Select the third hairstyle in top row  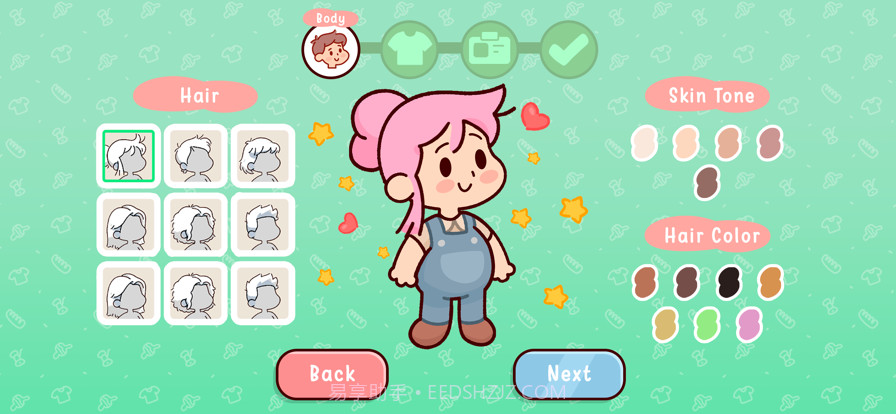263,156
